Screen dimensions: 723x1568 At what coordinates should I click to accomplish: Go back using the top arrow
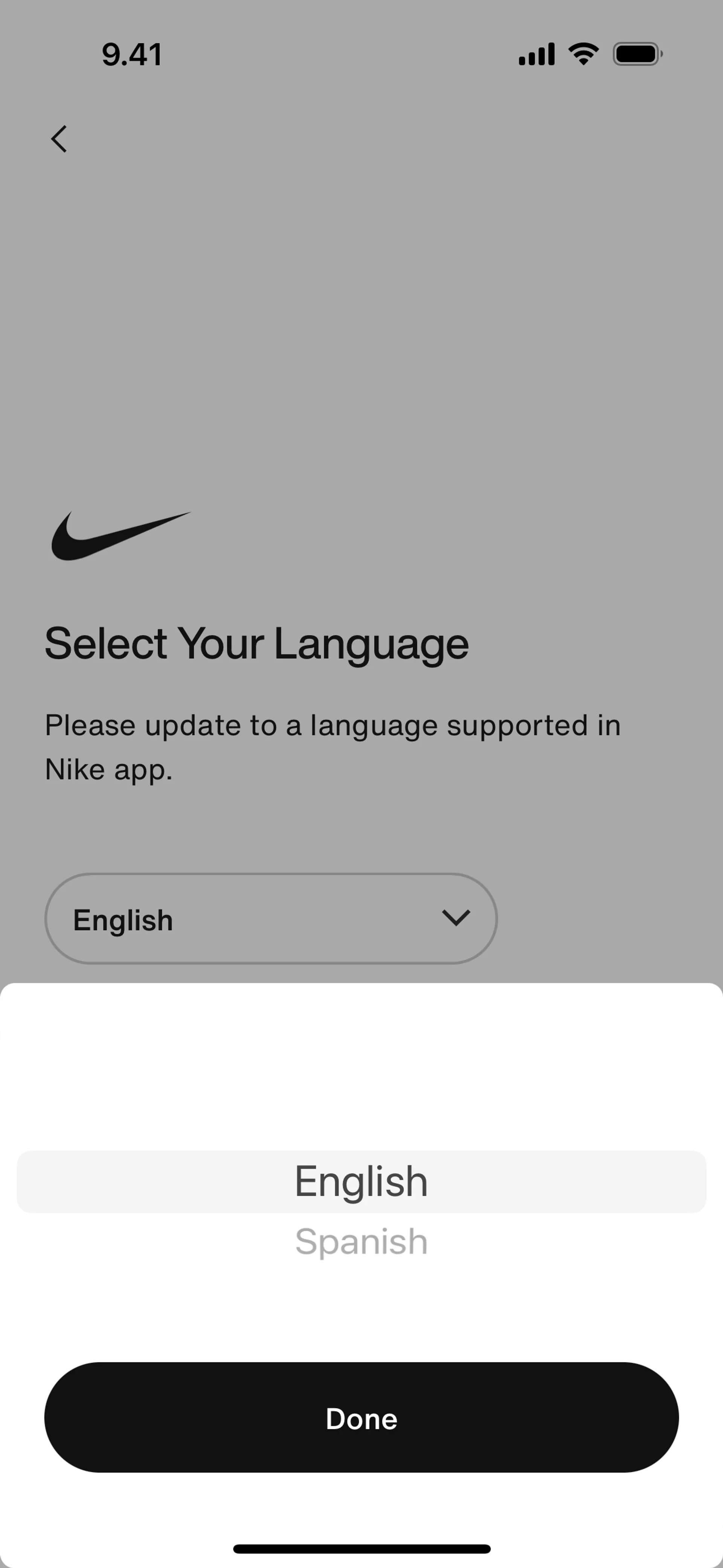(x=58, y=139)
